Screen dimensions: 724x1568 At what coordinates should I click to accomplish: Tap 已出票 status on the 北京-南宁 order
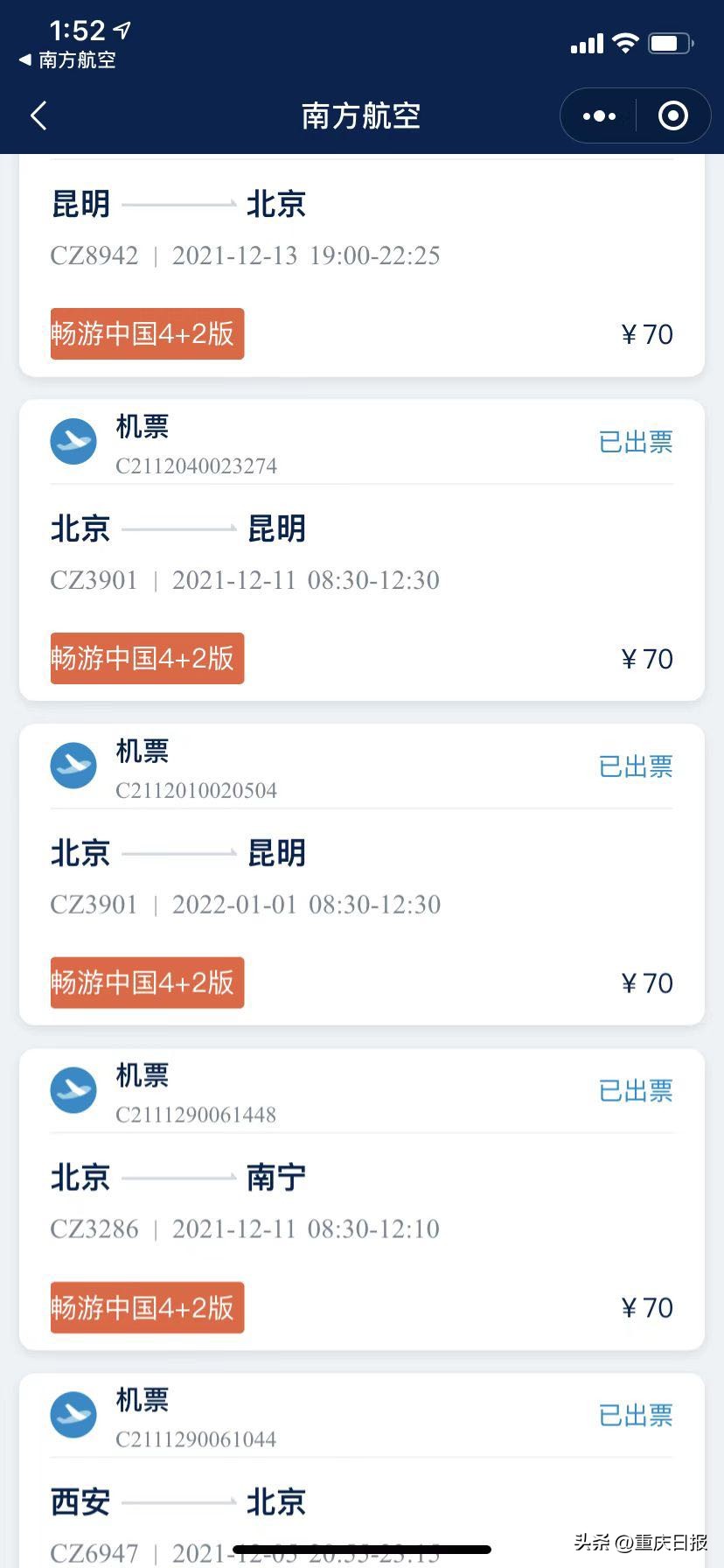(x=636, y=1090)
